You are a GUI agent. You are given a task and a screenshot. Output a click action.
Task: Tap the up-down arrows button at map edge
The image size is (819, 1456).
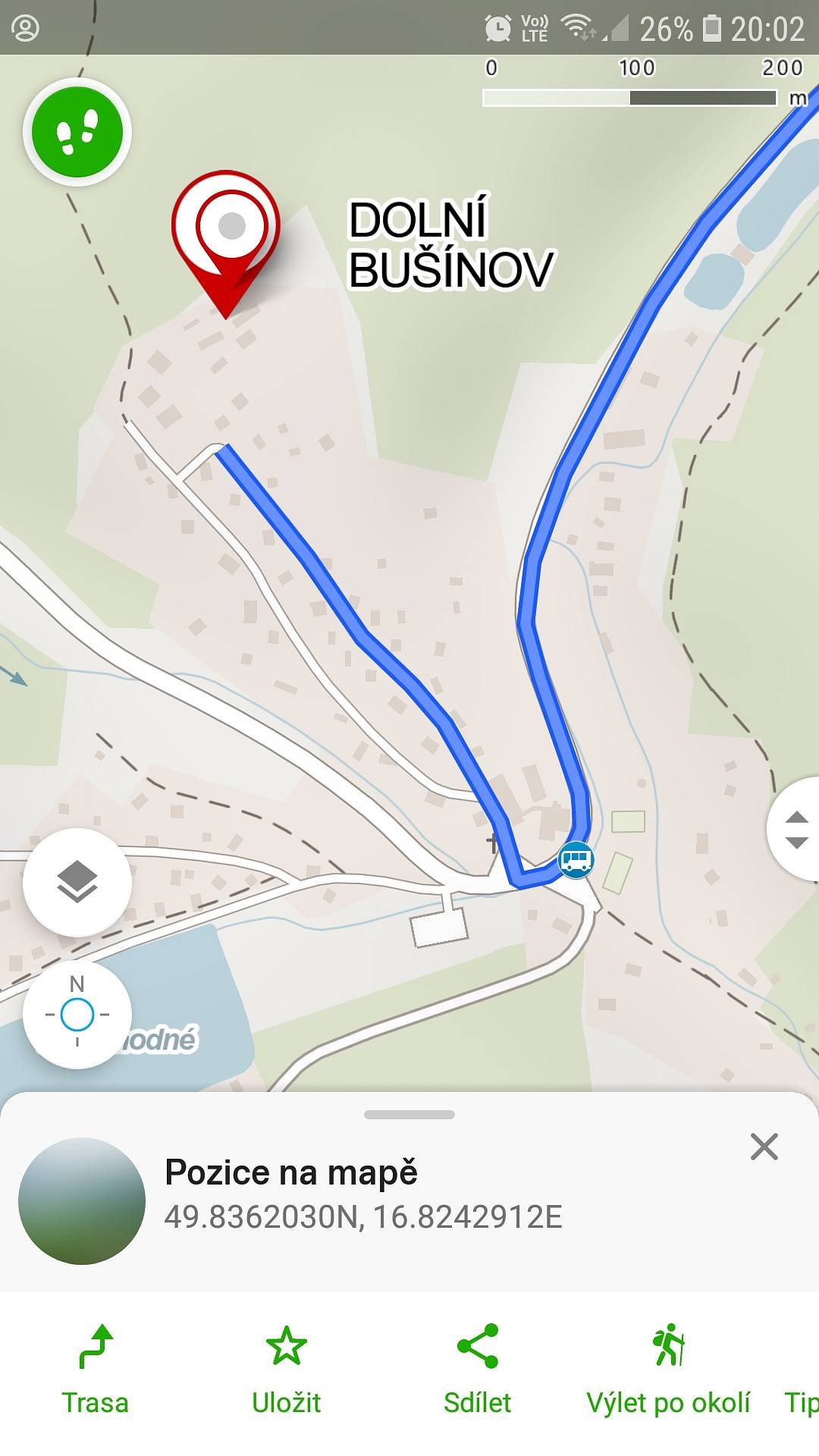coord(795,830)
